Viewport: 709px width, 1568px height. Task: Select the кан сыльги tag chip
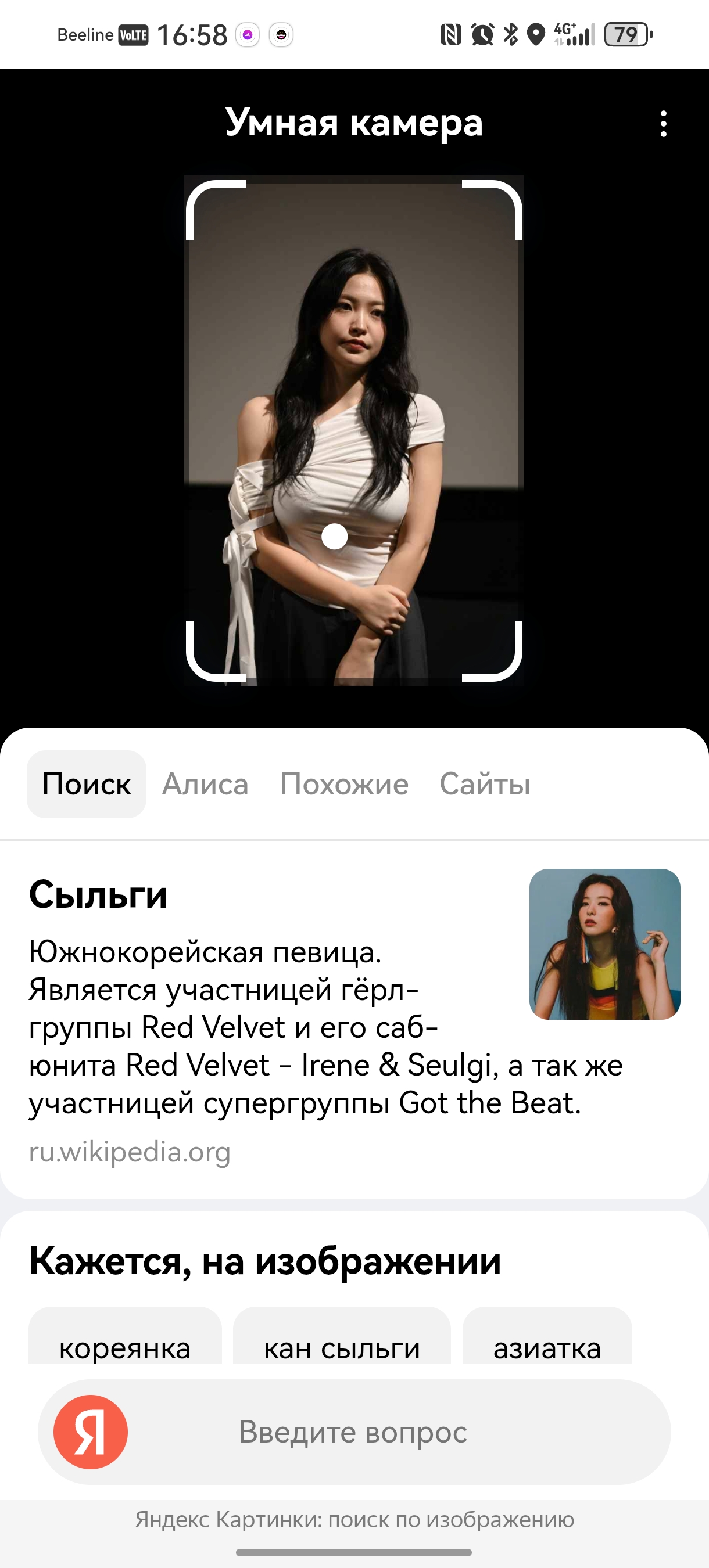[x=342, y=1340]
